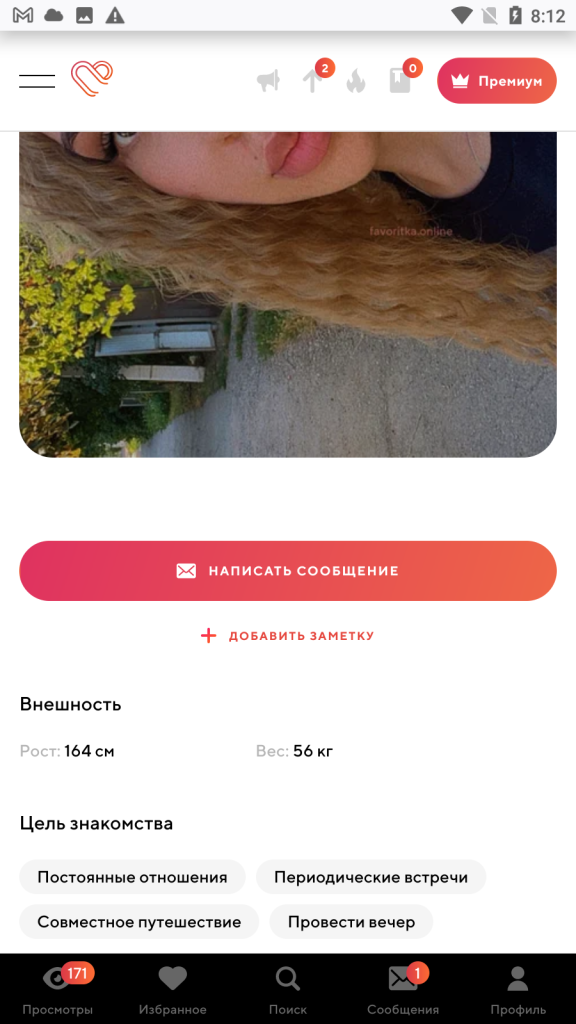The image size is (576, 1024).
Task: Open the bookmark icon with zero badge
Action: coord(400,81)
